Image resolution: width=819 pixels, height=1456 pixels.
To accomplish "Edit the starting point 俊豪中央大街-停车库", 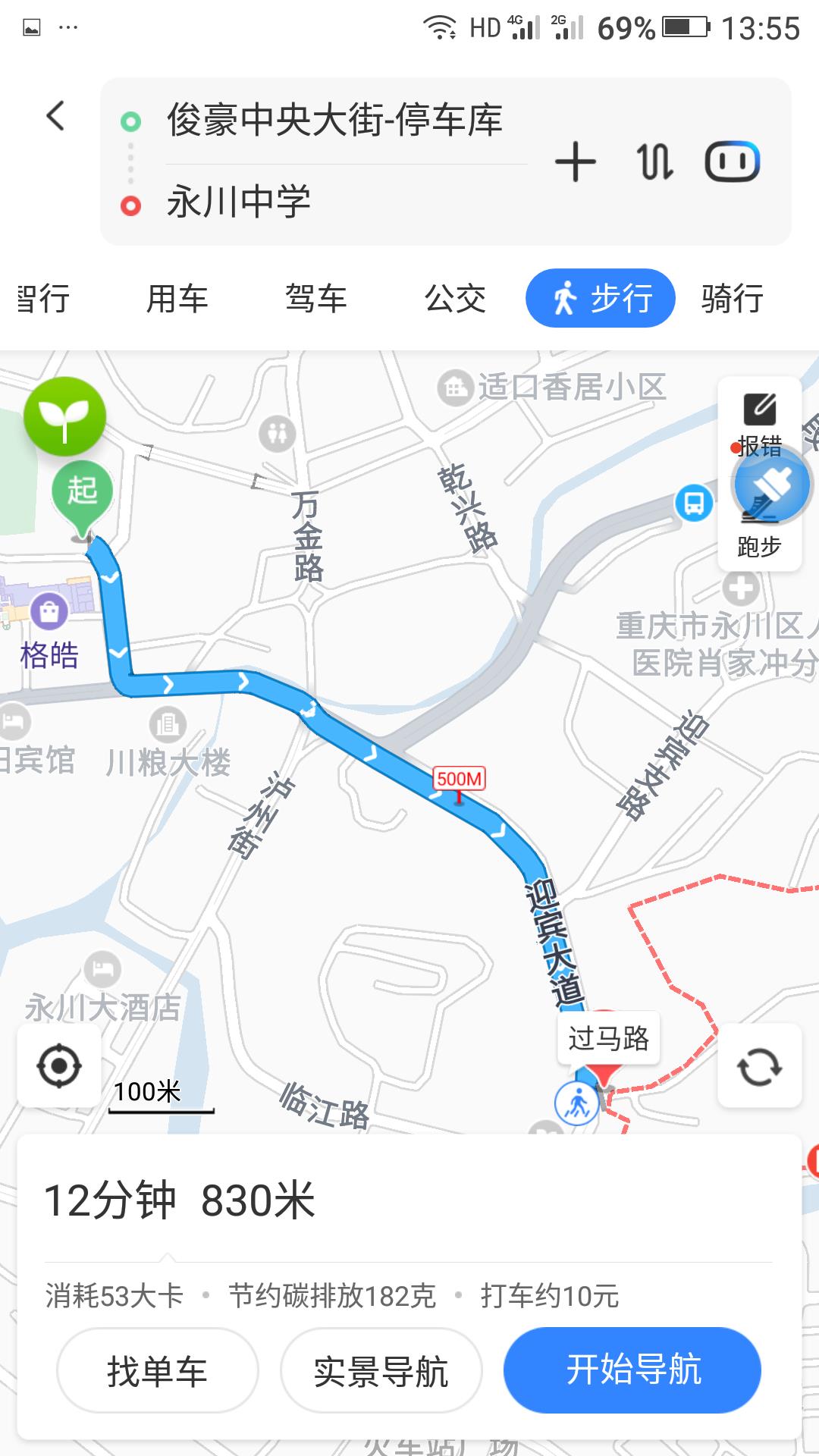I will tap(334, 121).
